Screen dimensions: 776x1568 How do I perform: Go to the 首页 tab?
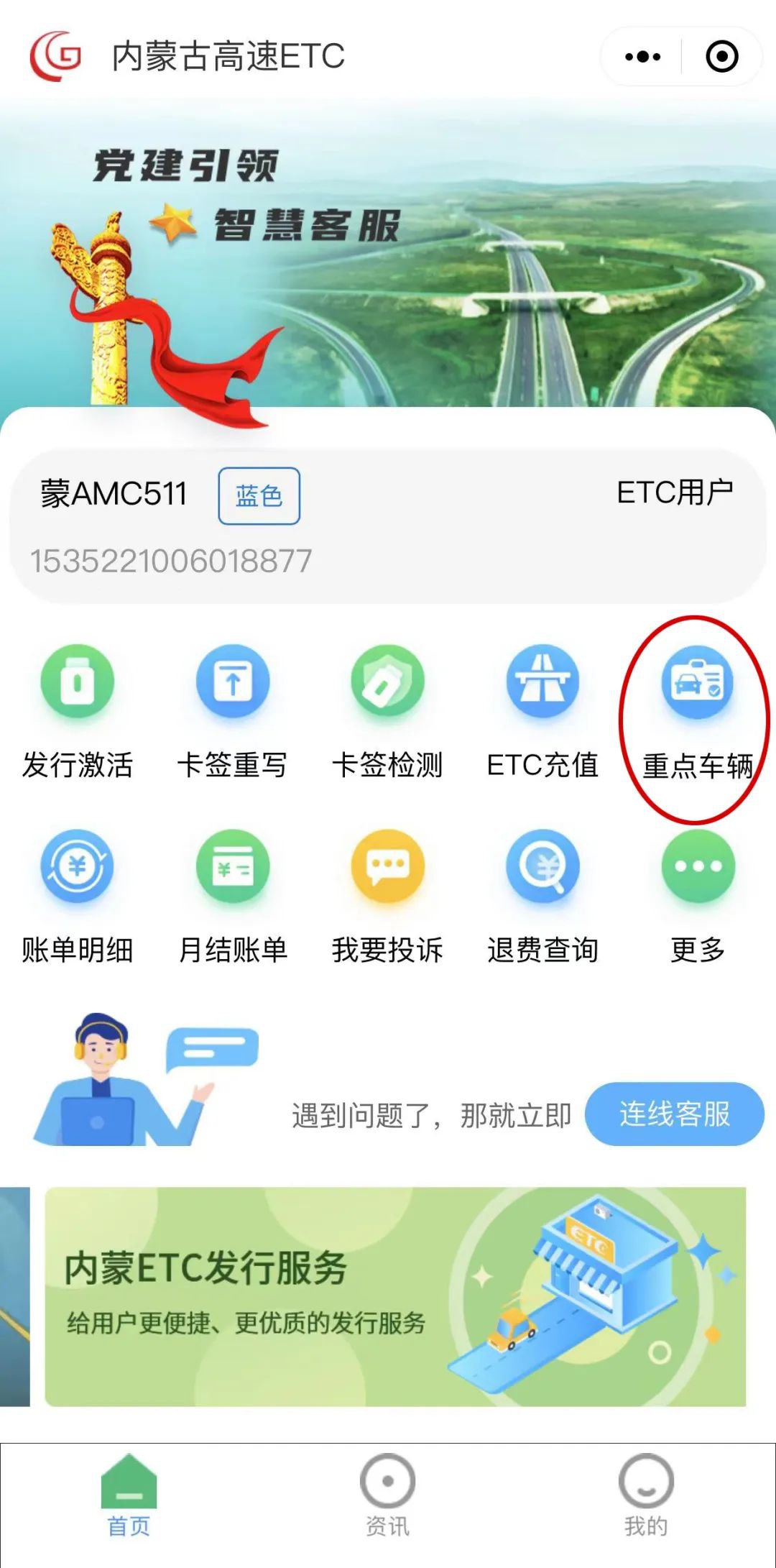(x=129, y=1495)
